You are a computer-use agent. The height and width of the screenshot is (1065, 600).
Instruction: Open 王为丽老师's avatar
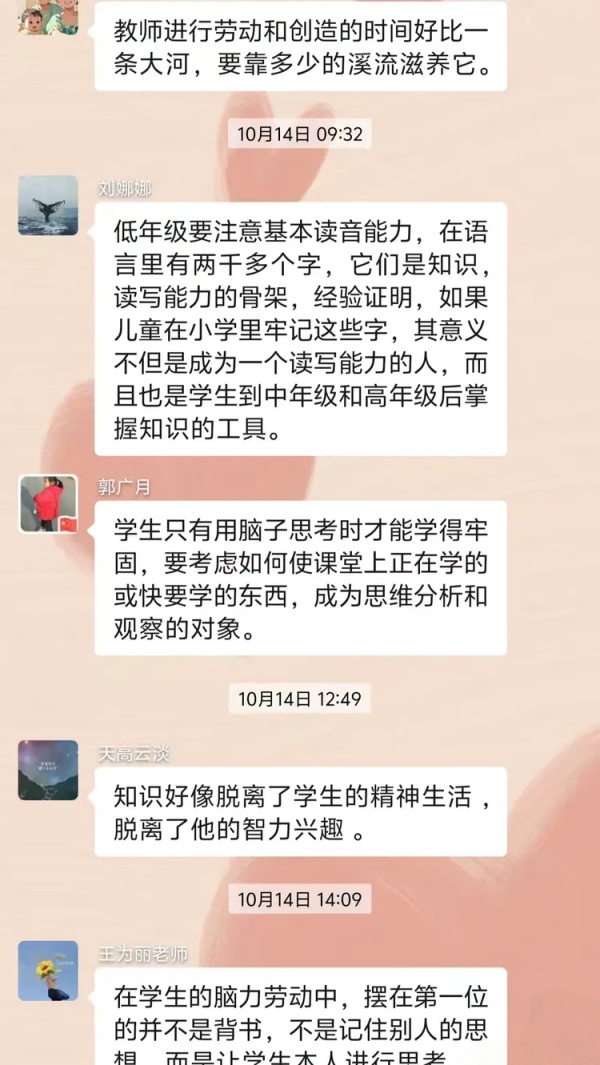tap(48, 970)
